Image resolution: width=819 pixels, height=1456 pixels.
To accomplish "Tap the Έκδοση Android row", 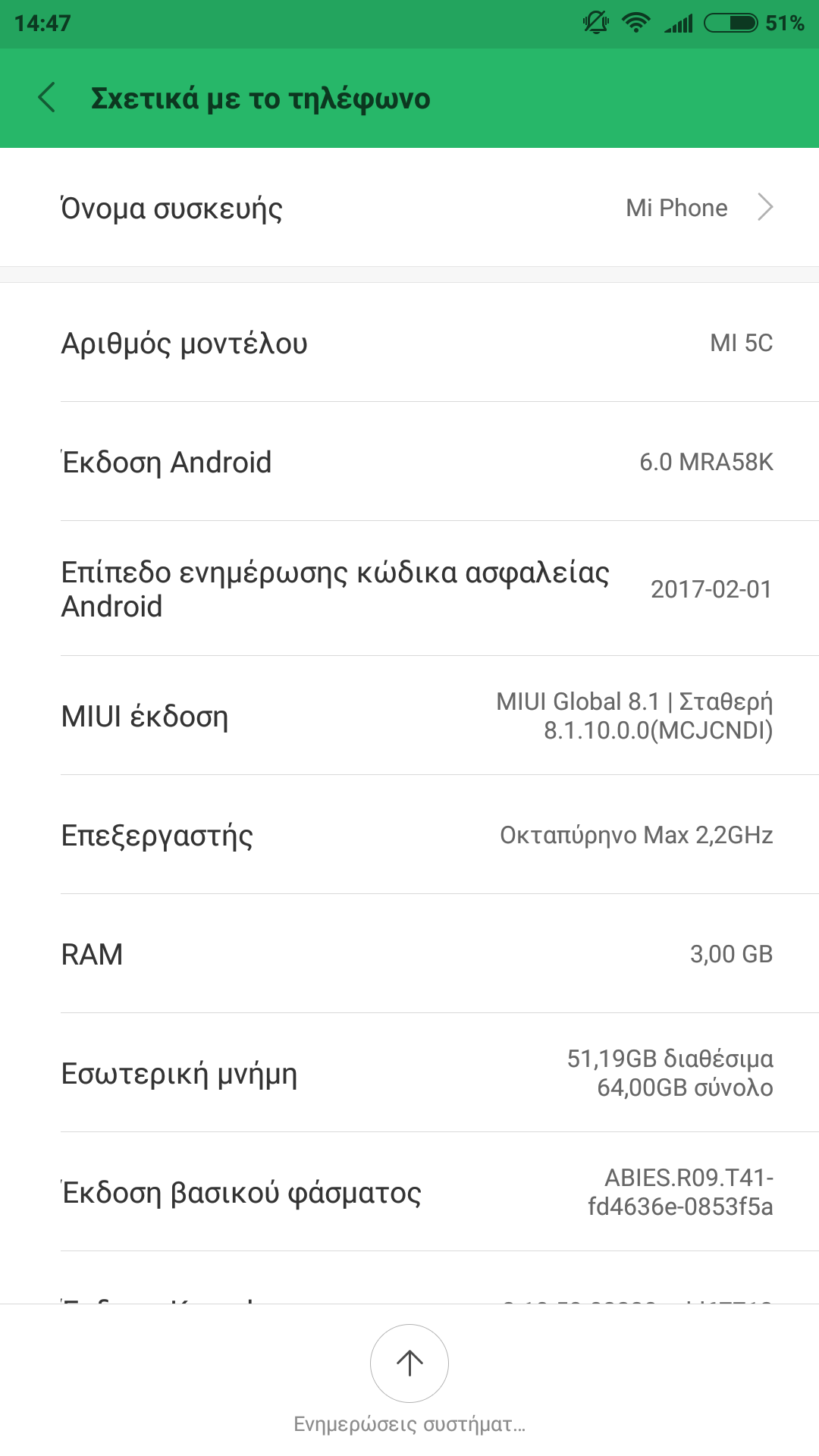I will [409, 462].
